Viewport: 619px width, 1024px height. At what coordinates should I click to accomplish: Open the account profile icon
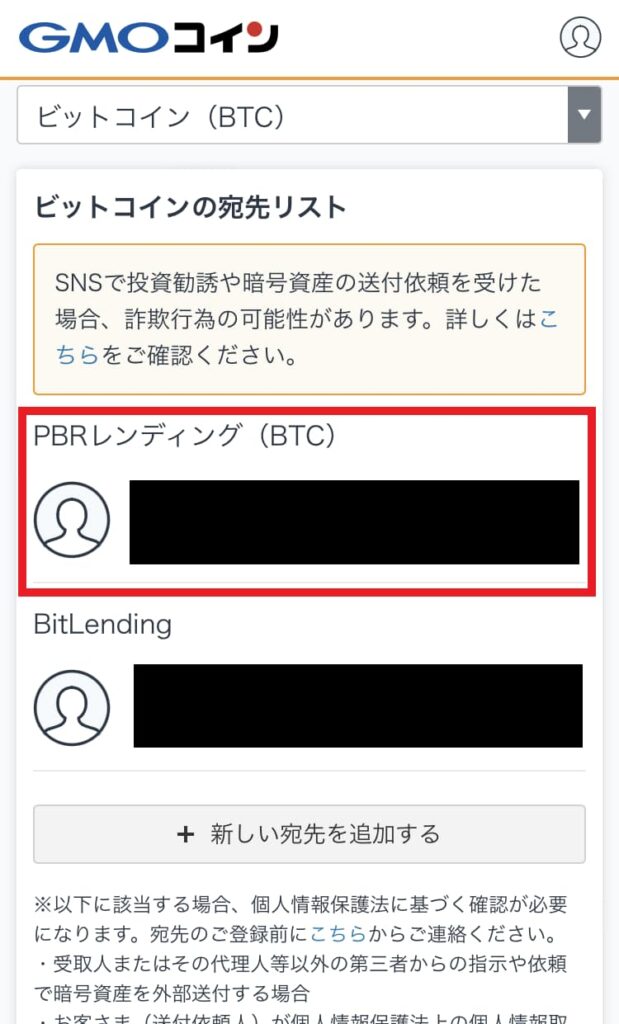[580, 37]
